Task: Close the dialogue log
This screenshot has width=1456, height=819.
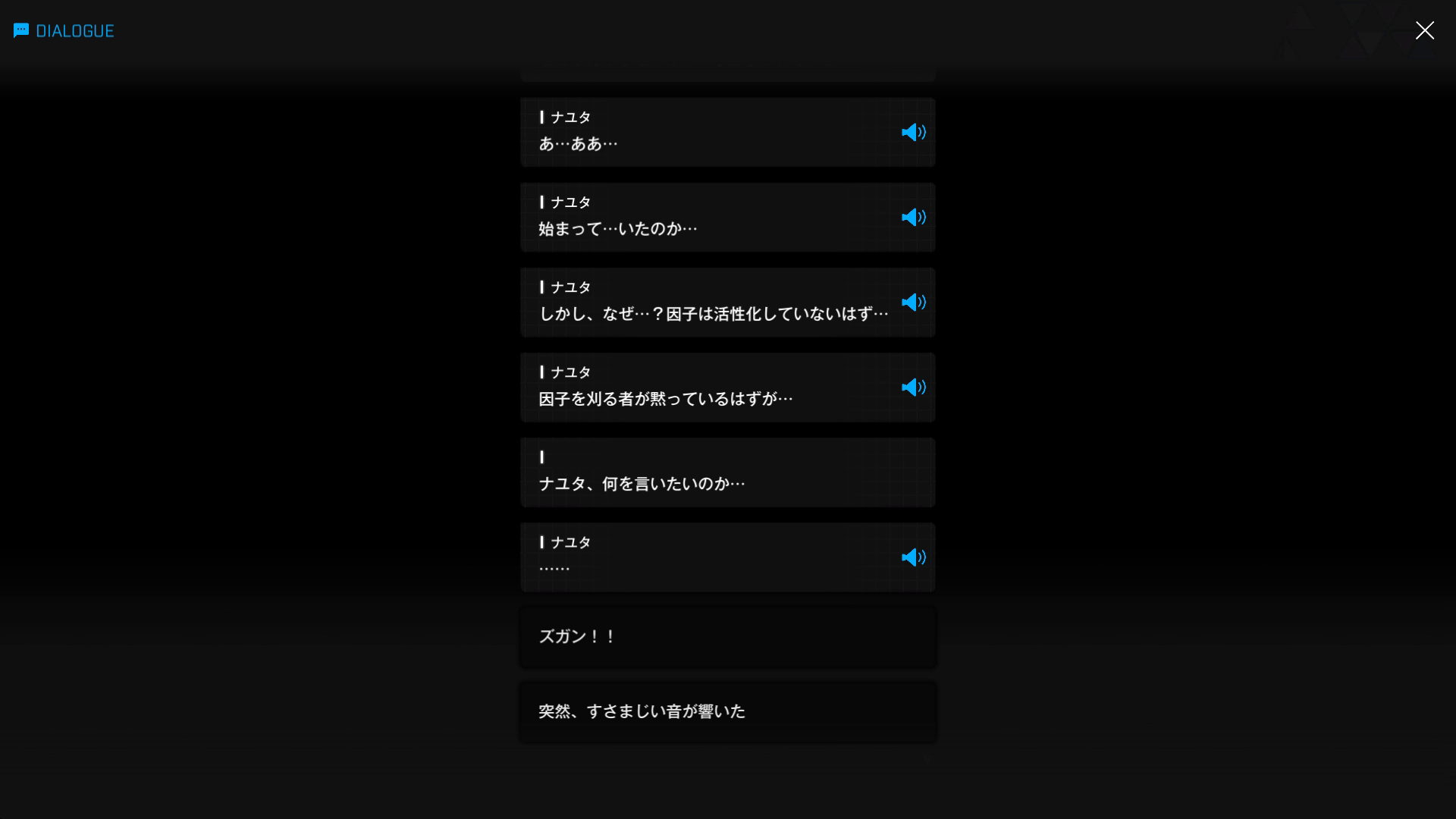Action: pos(1424,30)
